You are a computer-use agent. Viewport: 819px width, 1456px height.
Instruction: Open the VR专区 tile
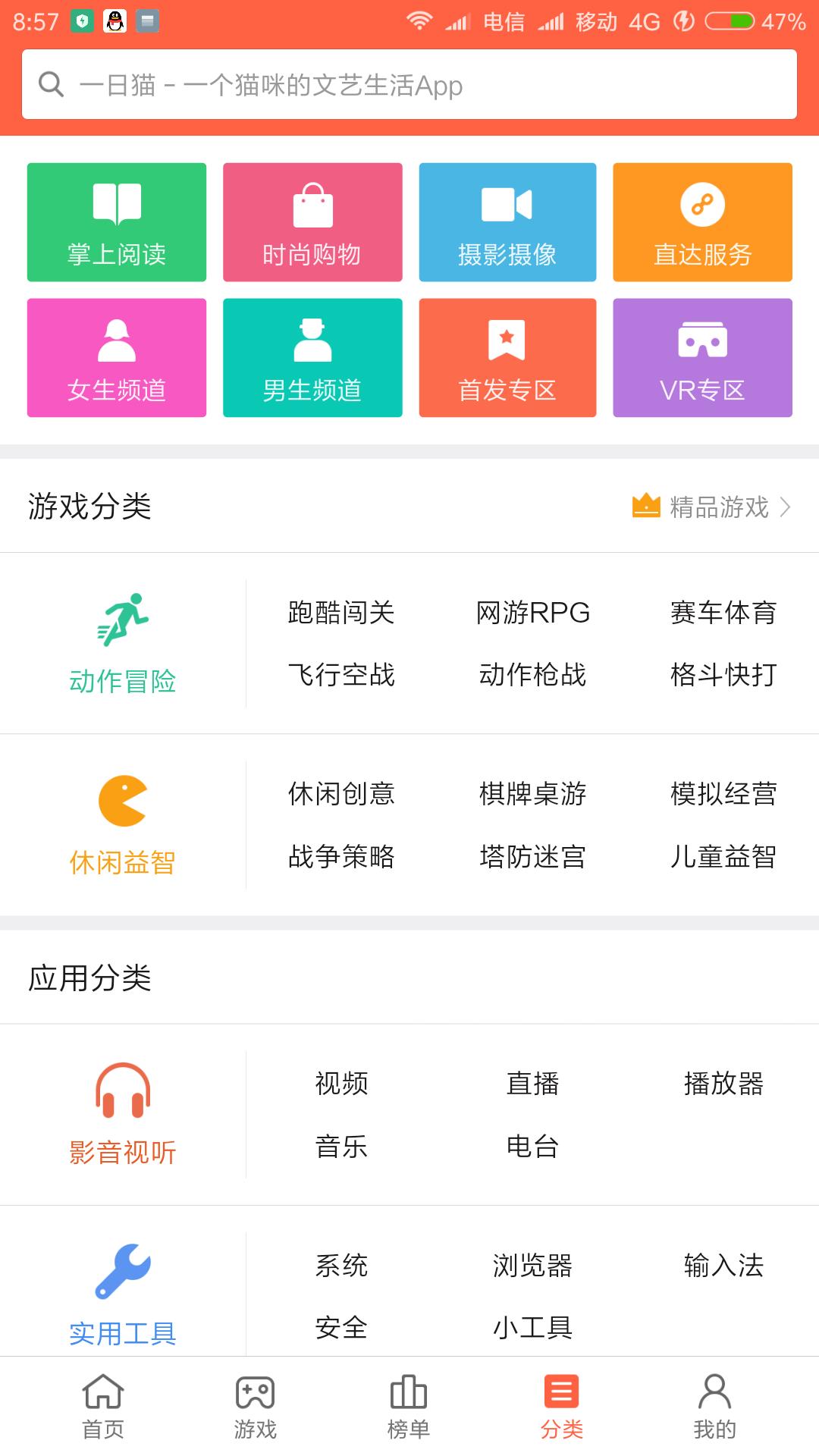(702, 358)
